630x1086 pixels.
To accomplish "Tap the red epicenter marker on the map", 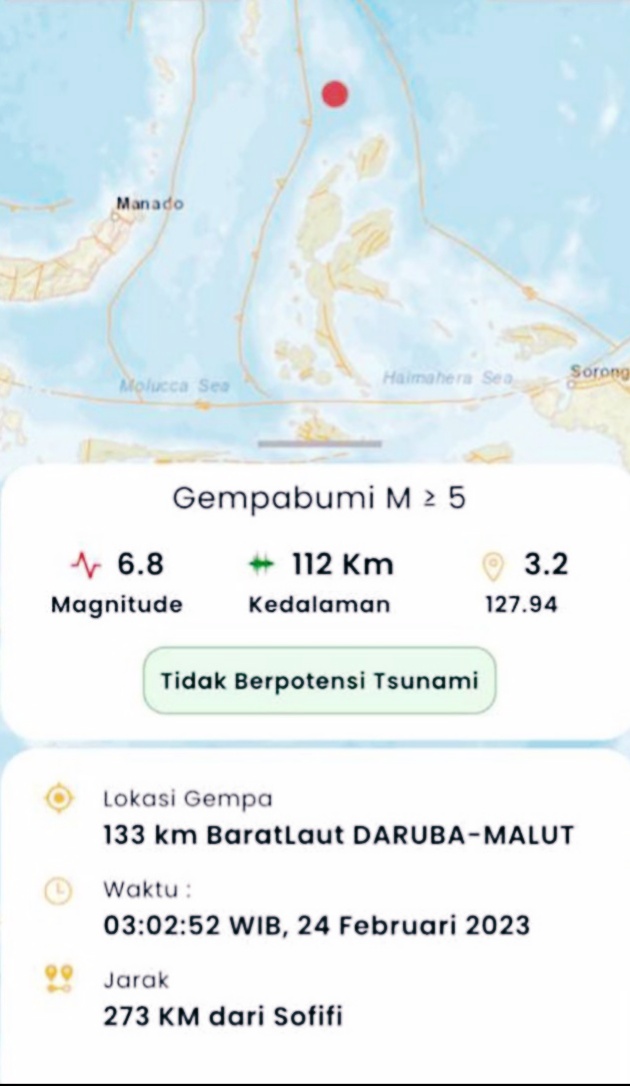I will coord(335,94).
